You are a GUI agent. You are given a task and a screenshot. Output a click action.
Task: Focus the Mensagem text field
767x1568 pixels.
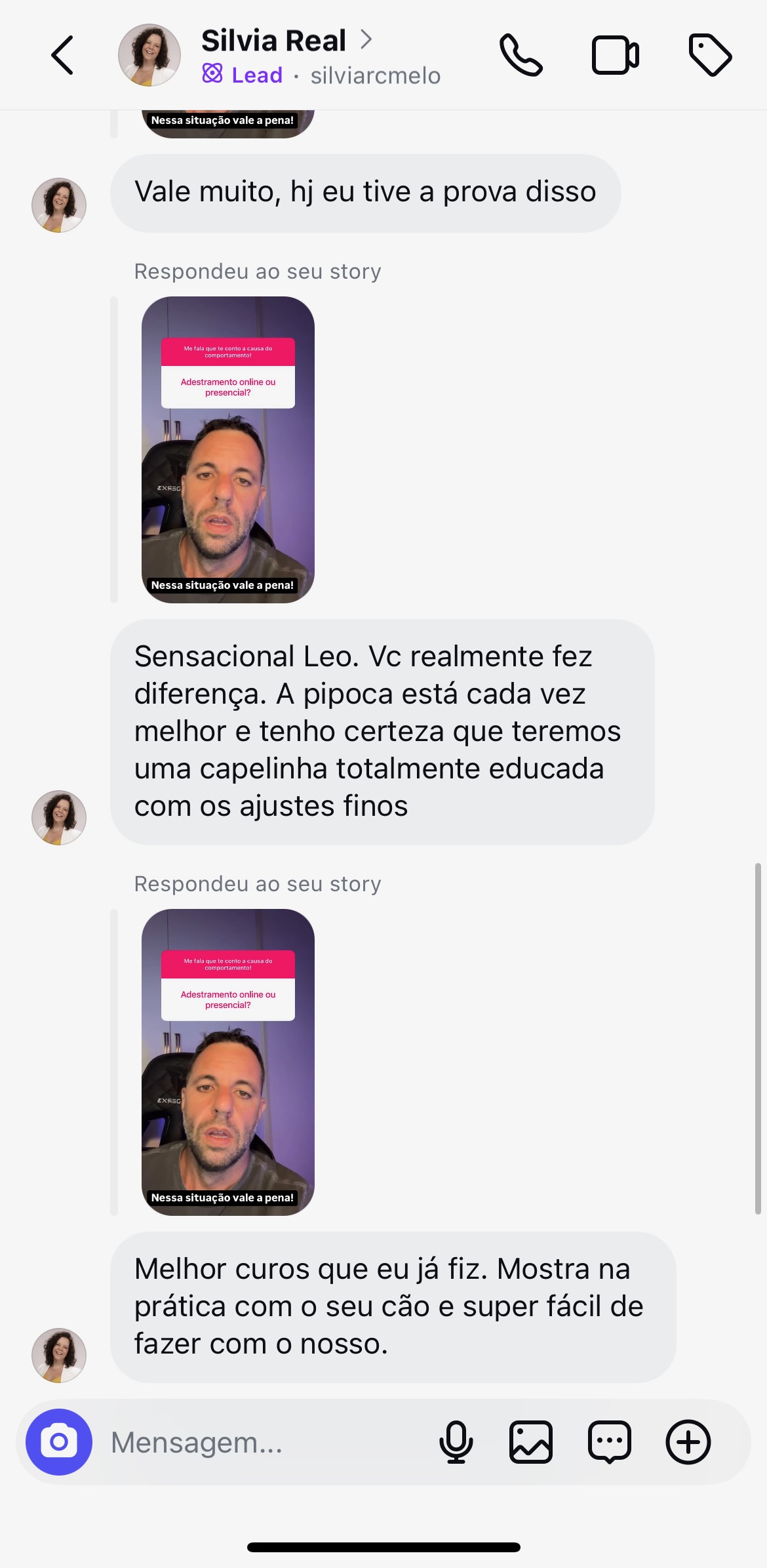point(262,1442)
